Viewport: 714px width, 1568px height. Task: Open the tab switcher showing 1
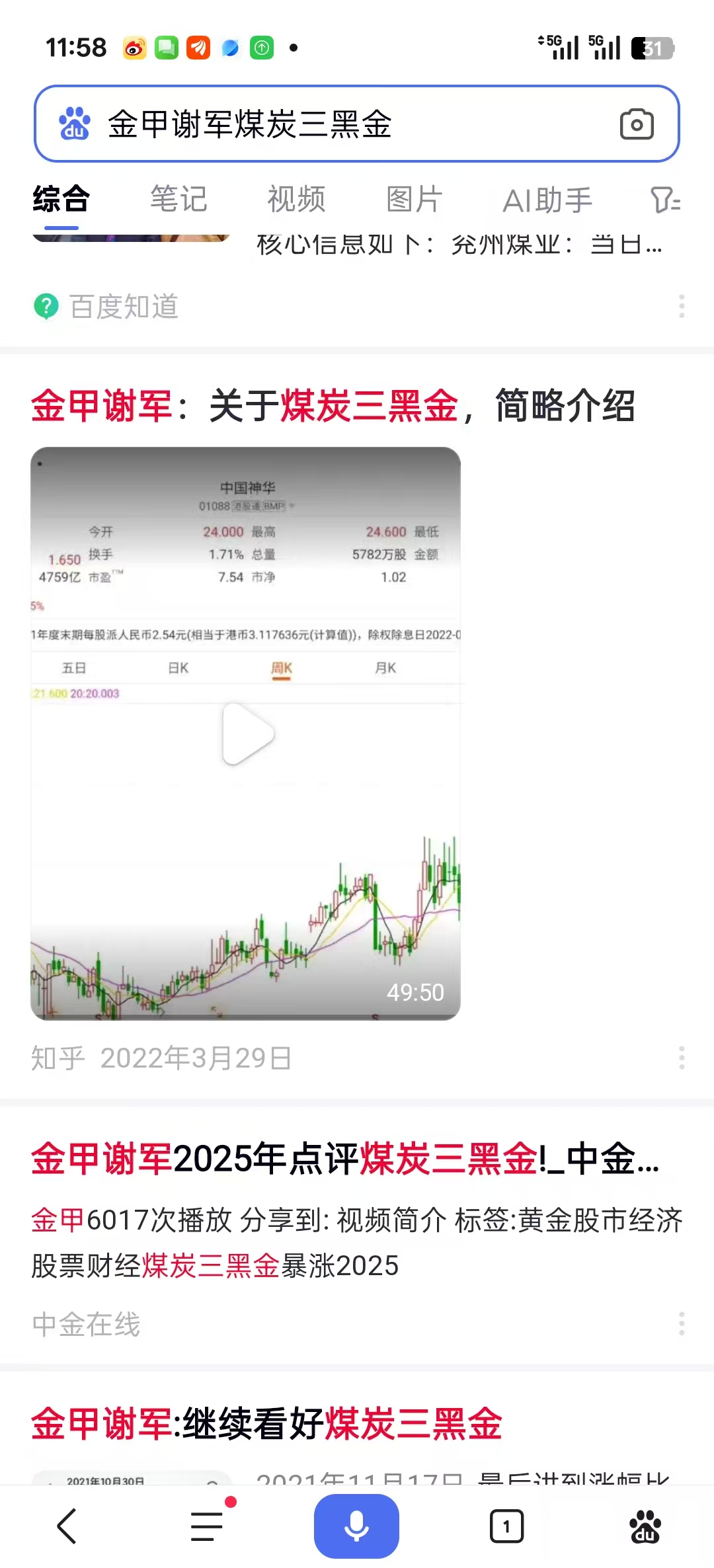click(506, 1526)
